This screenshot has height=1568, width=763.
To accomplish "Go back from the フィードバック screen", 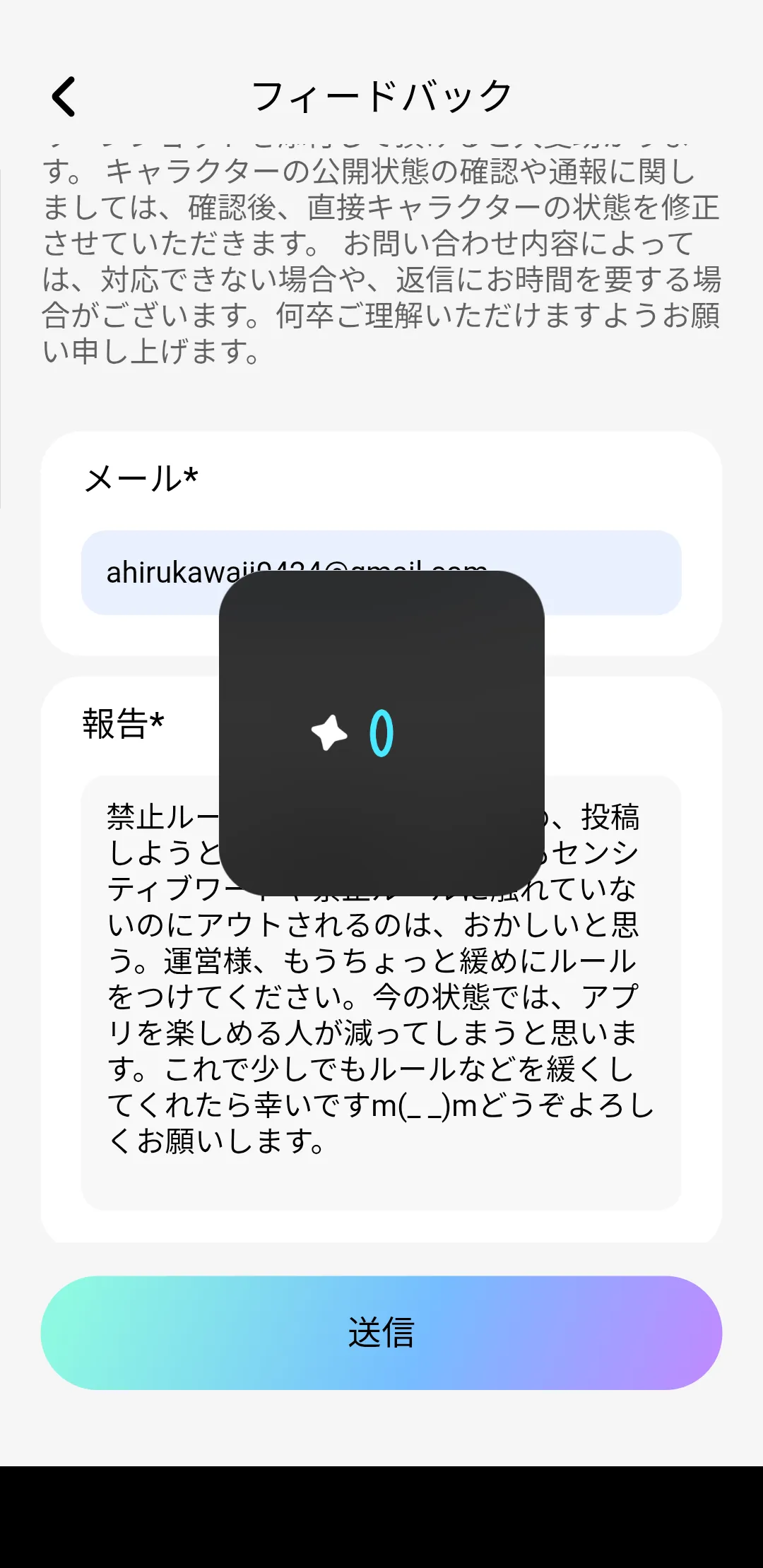I will [64, 96].
